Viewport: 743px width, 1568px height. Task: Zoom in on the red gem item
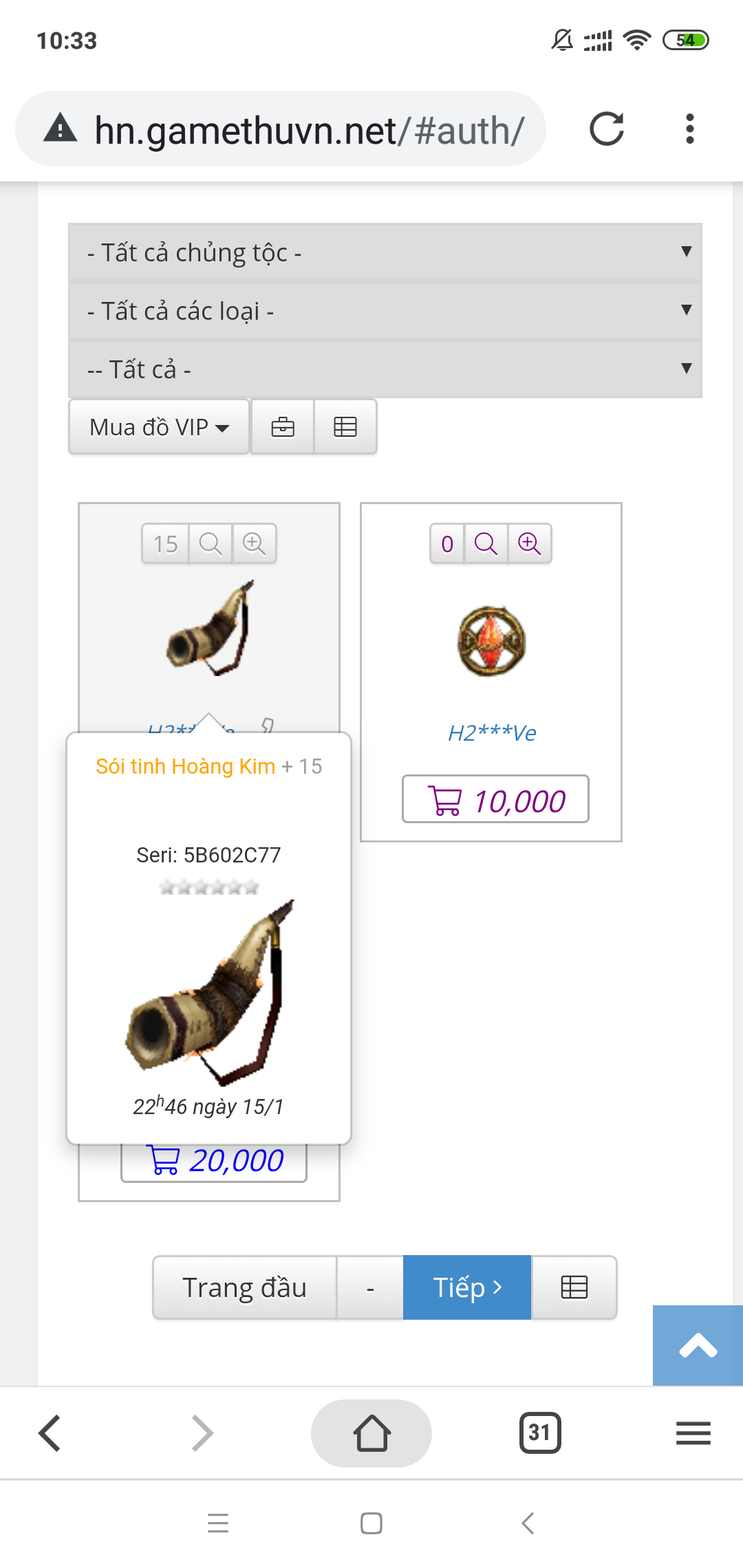(529, 544)
